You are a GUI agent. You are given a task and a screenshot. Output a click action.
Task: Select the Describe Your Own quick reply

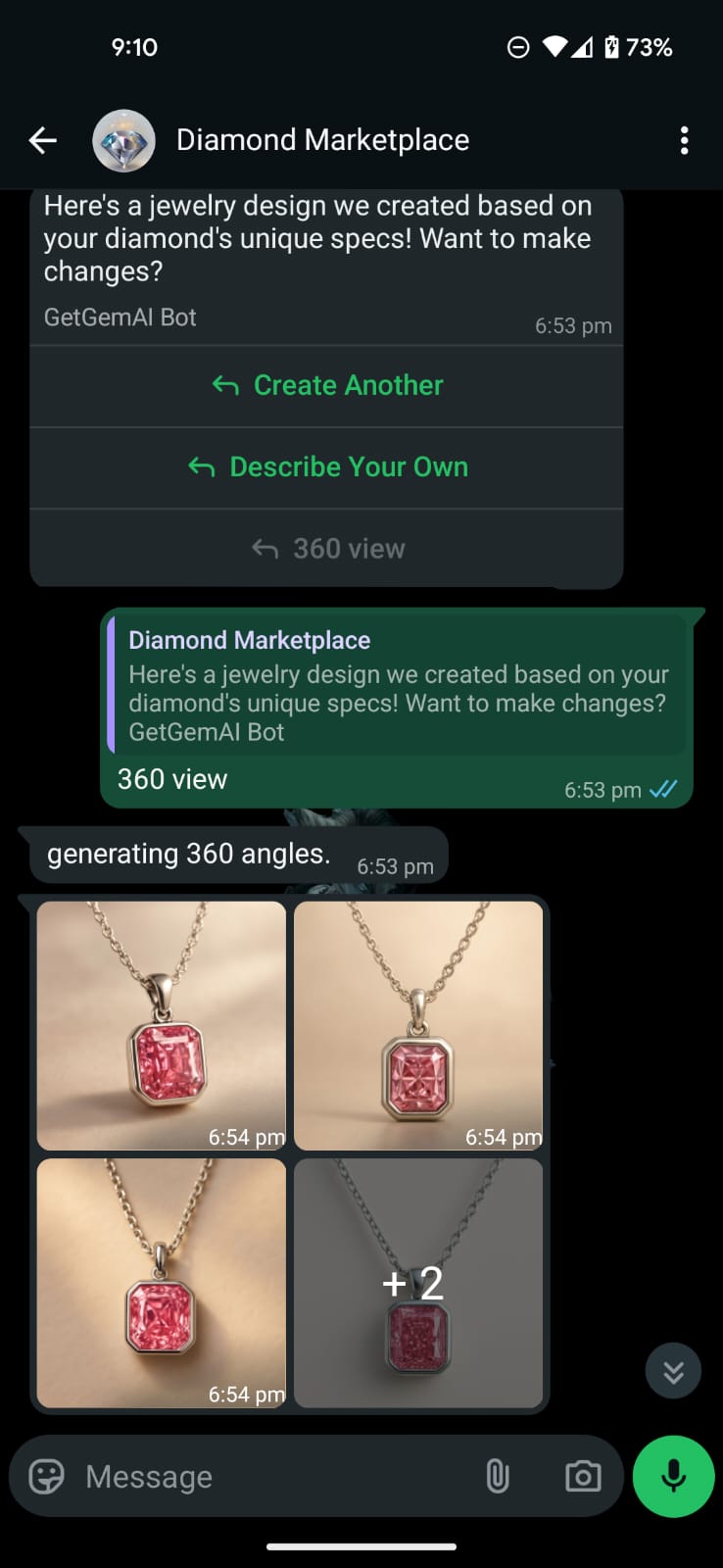pyautogui.click(x=326, y=466)
